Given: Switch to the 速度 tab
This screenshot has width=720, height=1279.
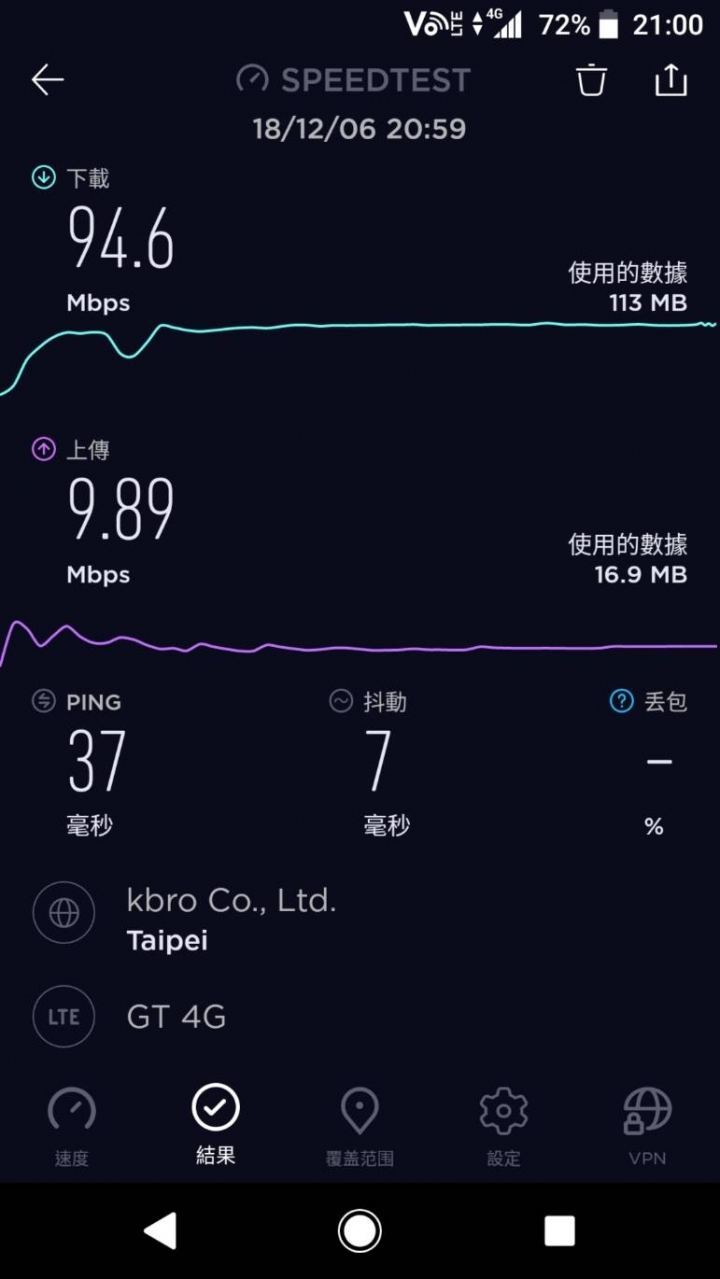Looking at the screenshot, I should [x=72, y=1126].
